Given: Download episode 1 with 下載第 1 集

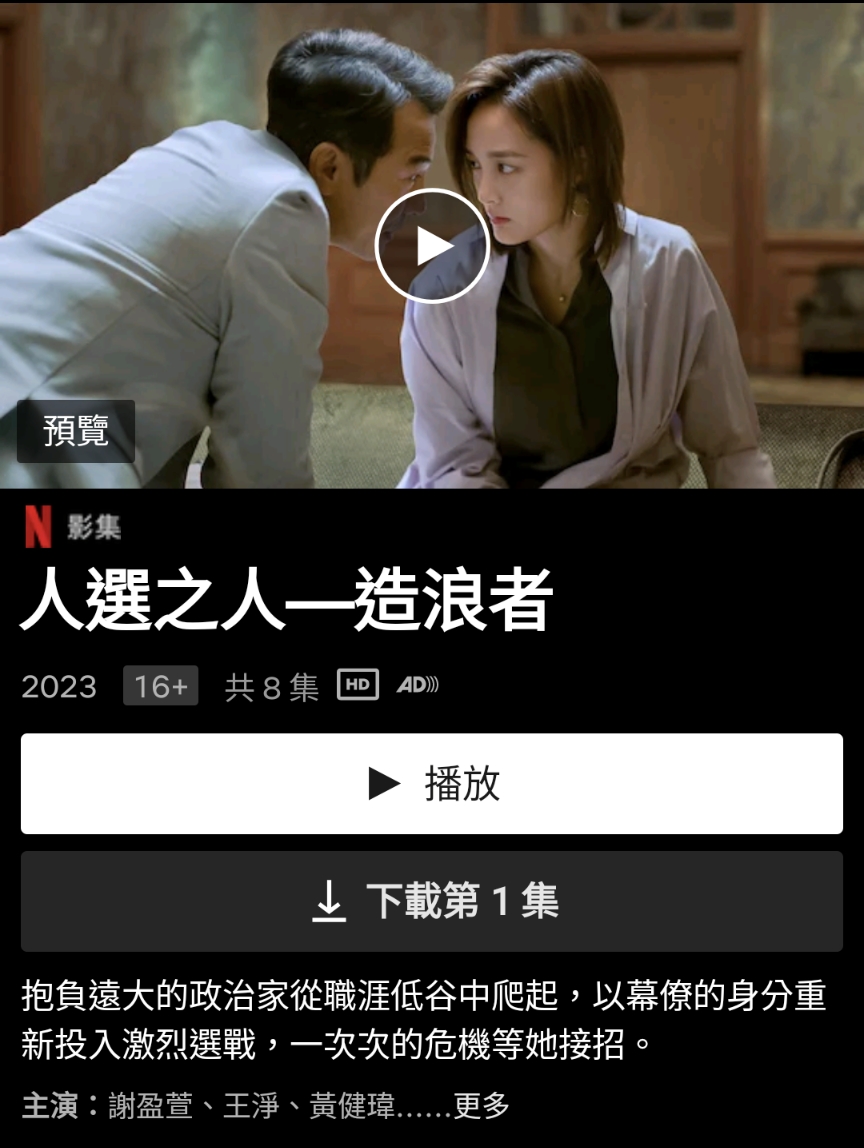Looking at the screenshot, I should 432,901.
